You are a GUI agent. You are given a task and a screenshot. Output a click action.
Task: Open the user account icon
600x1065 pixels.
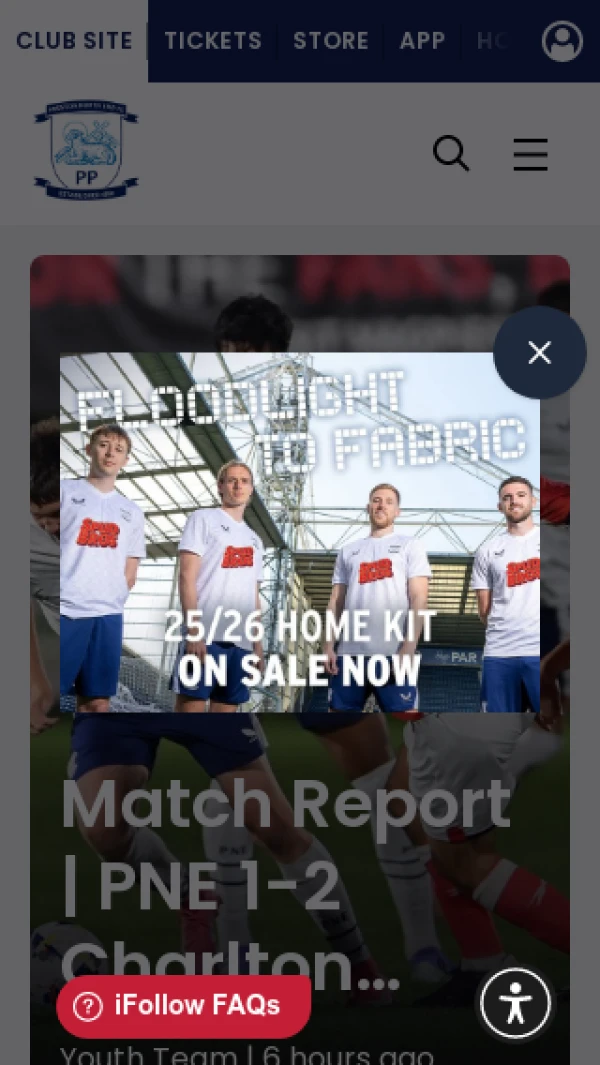(562, 41)
